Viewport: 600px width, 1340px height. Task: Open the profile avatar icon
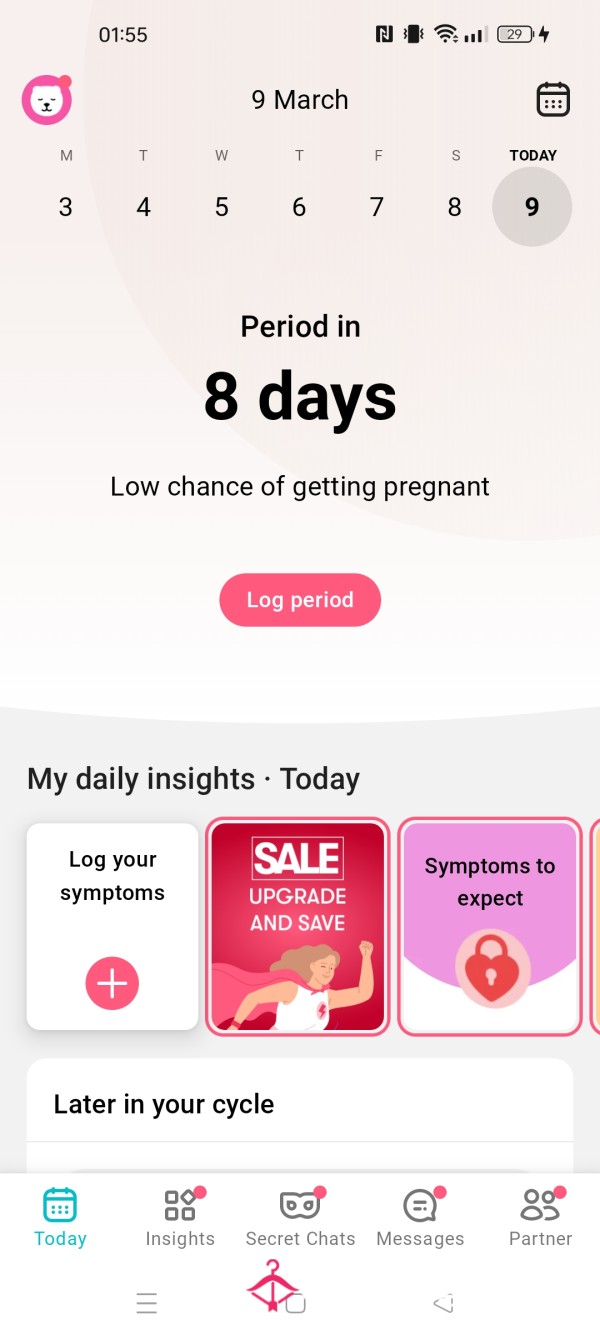(47, 100)
